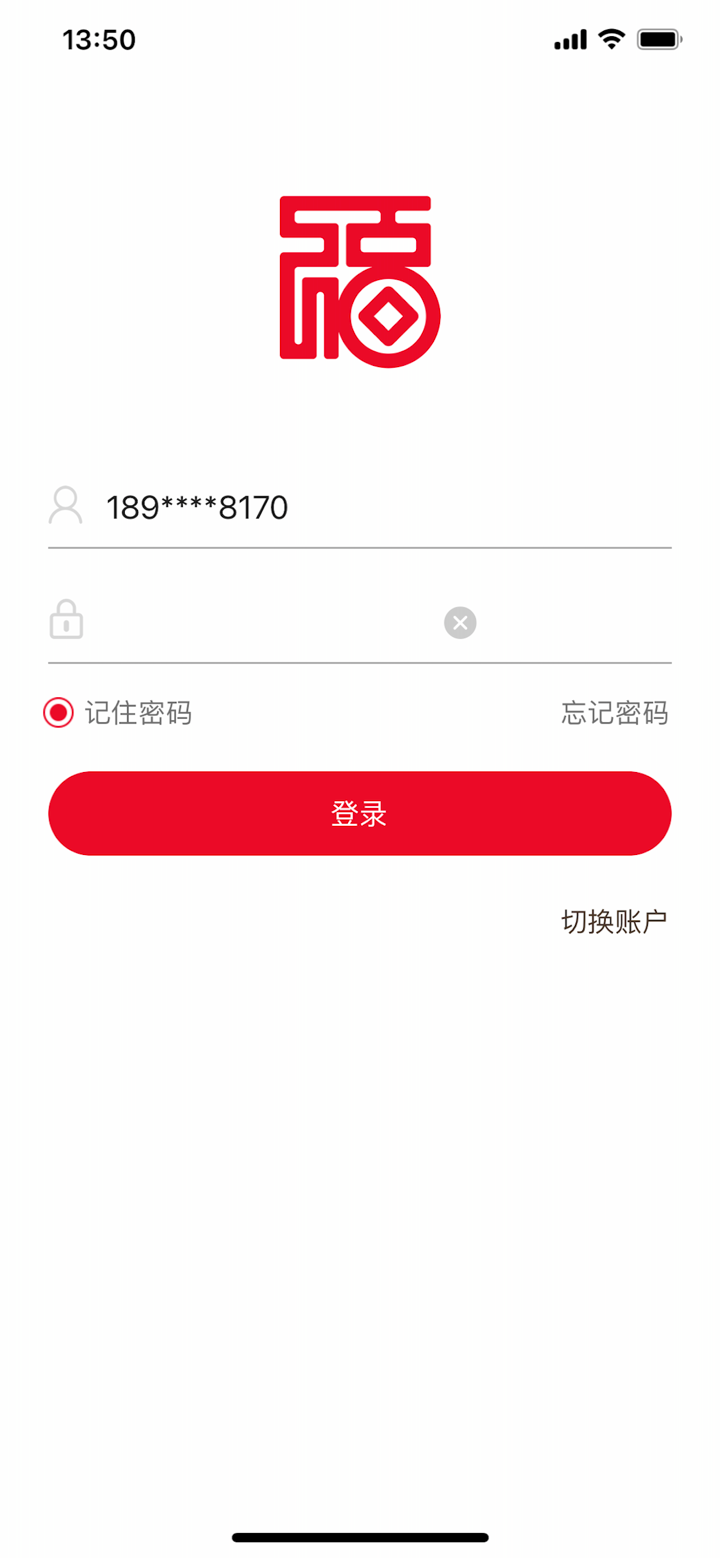Click the masked phone number 189****8170
The width and height of the screenshot is (720, 1558).
coord(197,507)
